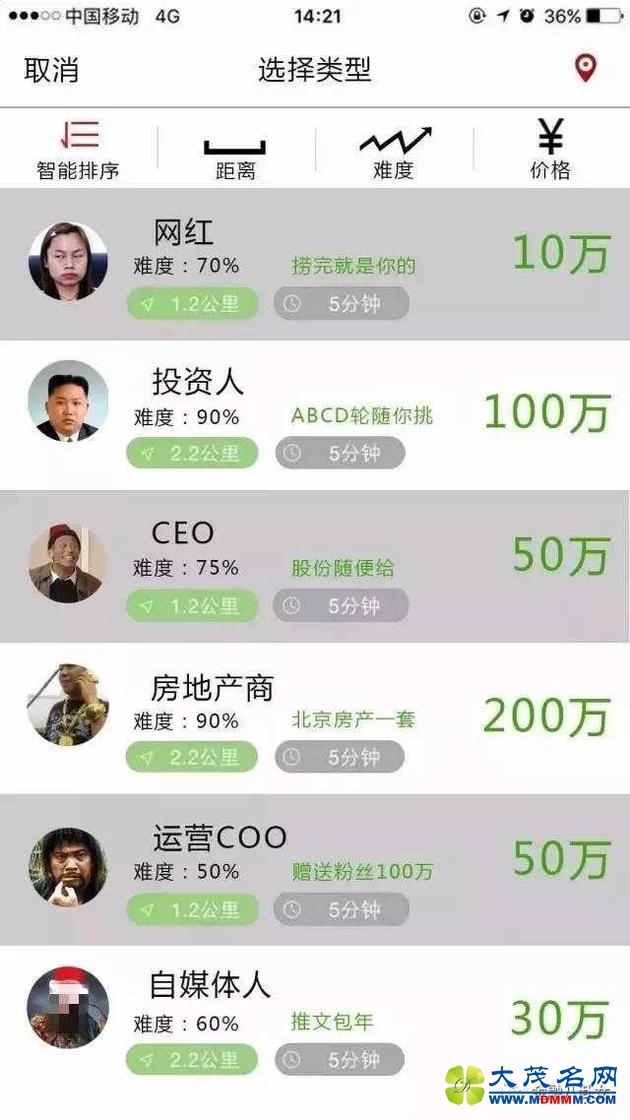
Task: Choose the CEO type row
Action: pyautogui.click(x=315, y=566)
